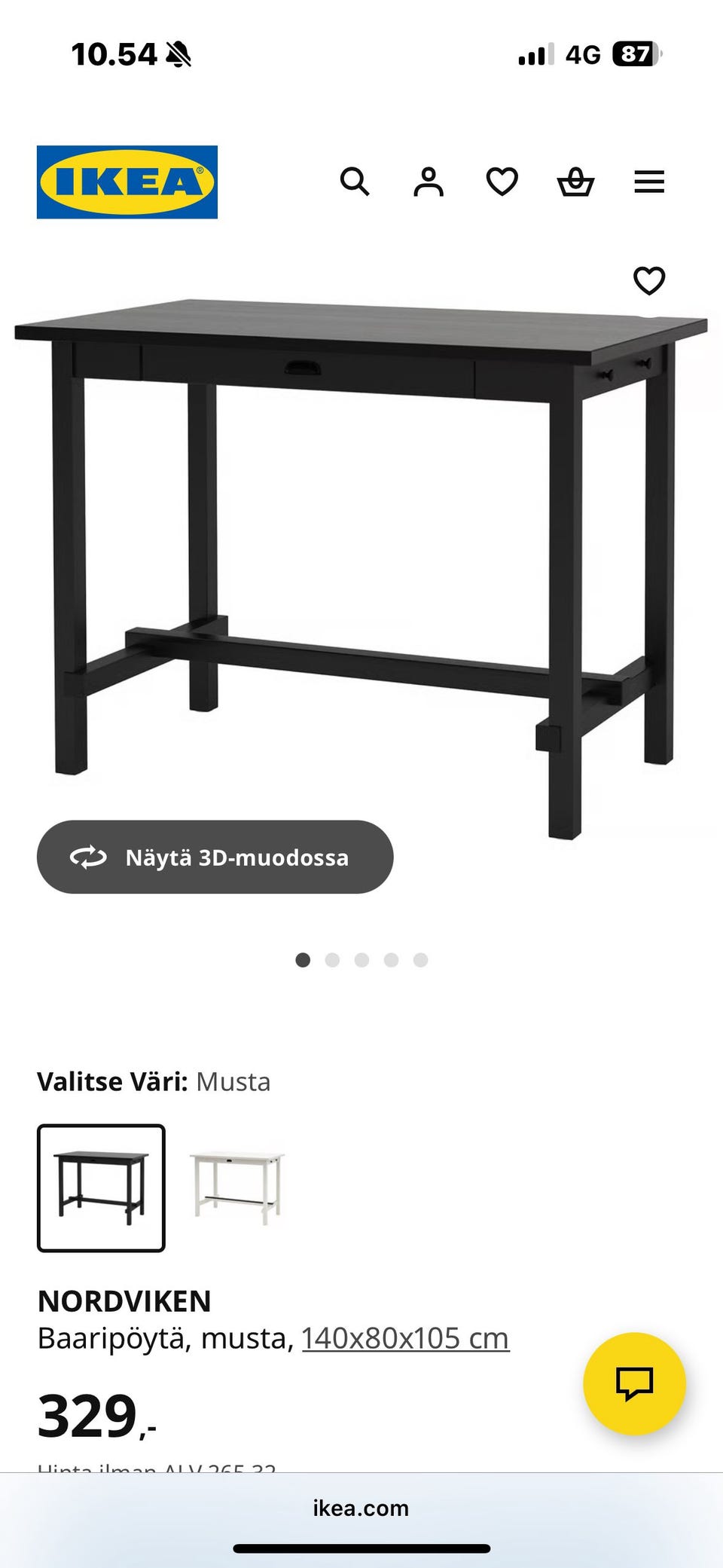
Task: Open the hamburger navigation menu
Action: coord(648,182)
